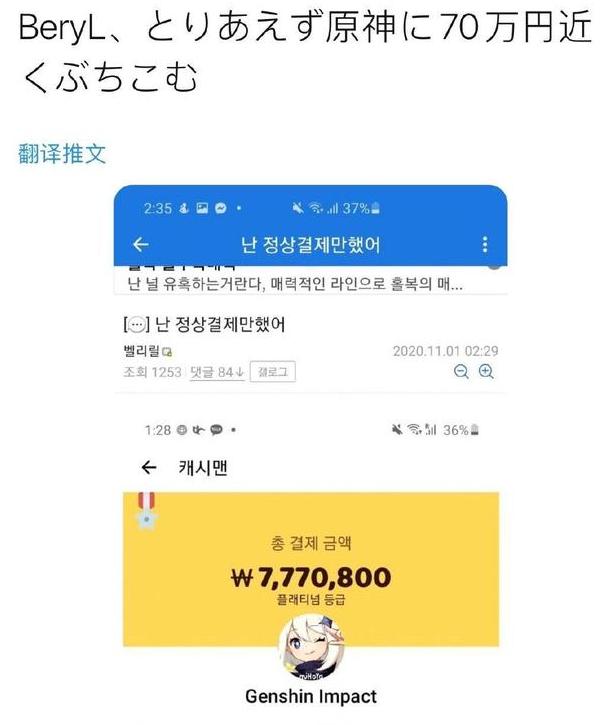Translate the tweet via 翻译推文

[62, 154]
